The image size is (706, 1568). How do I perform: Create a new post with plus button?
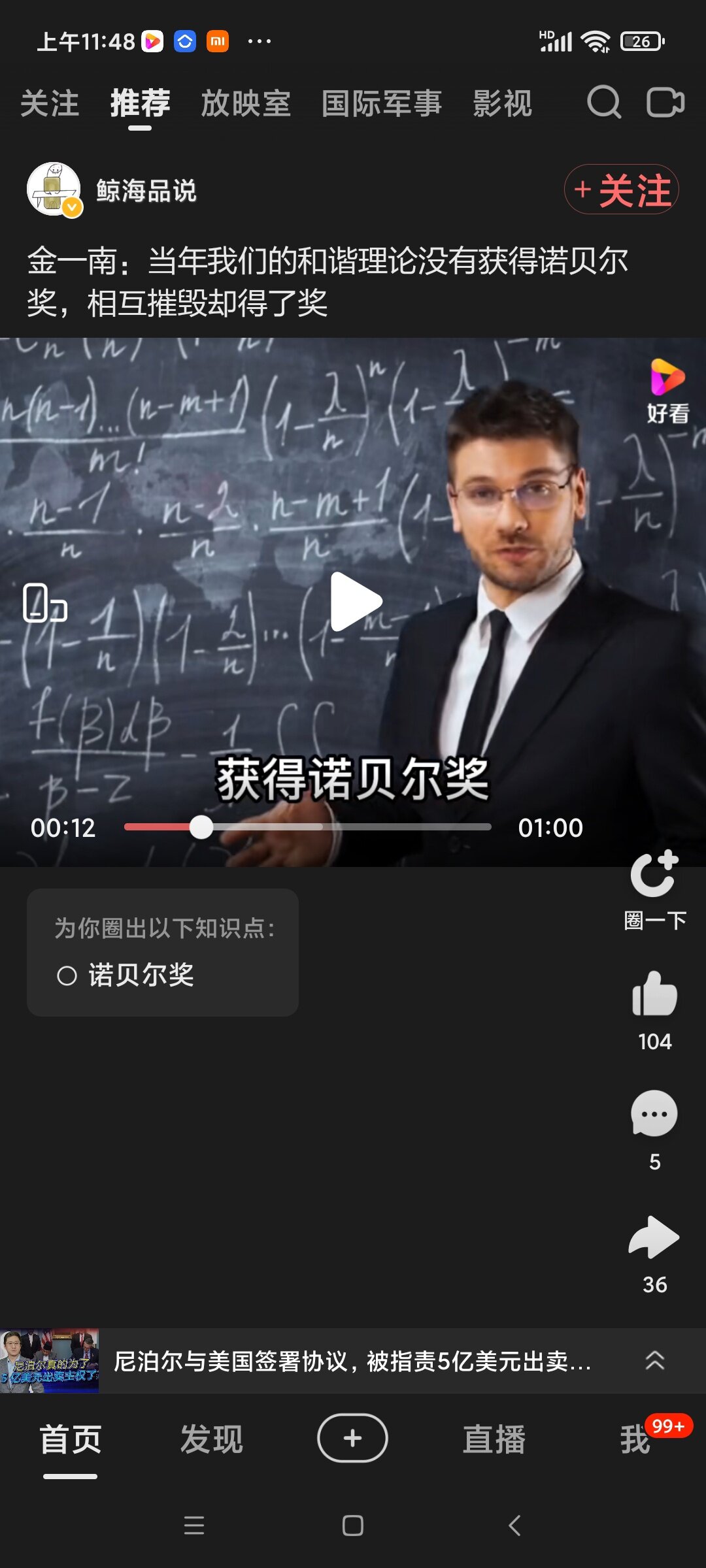point(352,1438)
